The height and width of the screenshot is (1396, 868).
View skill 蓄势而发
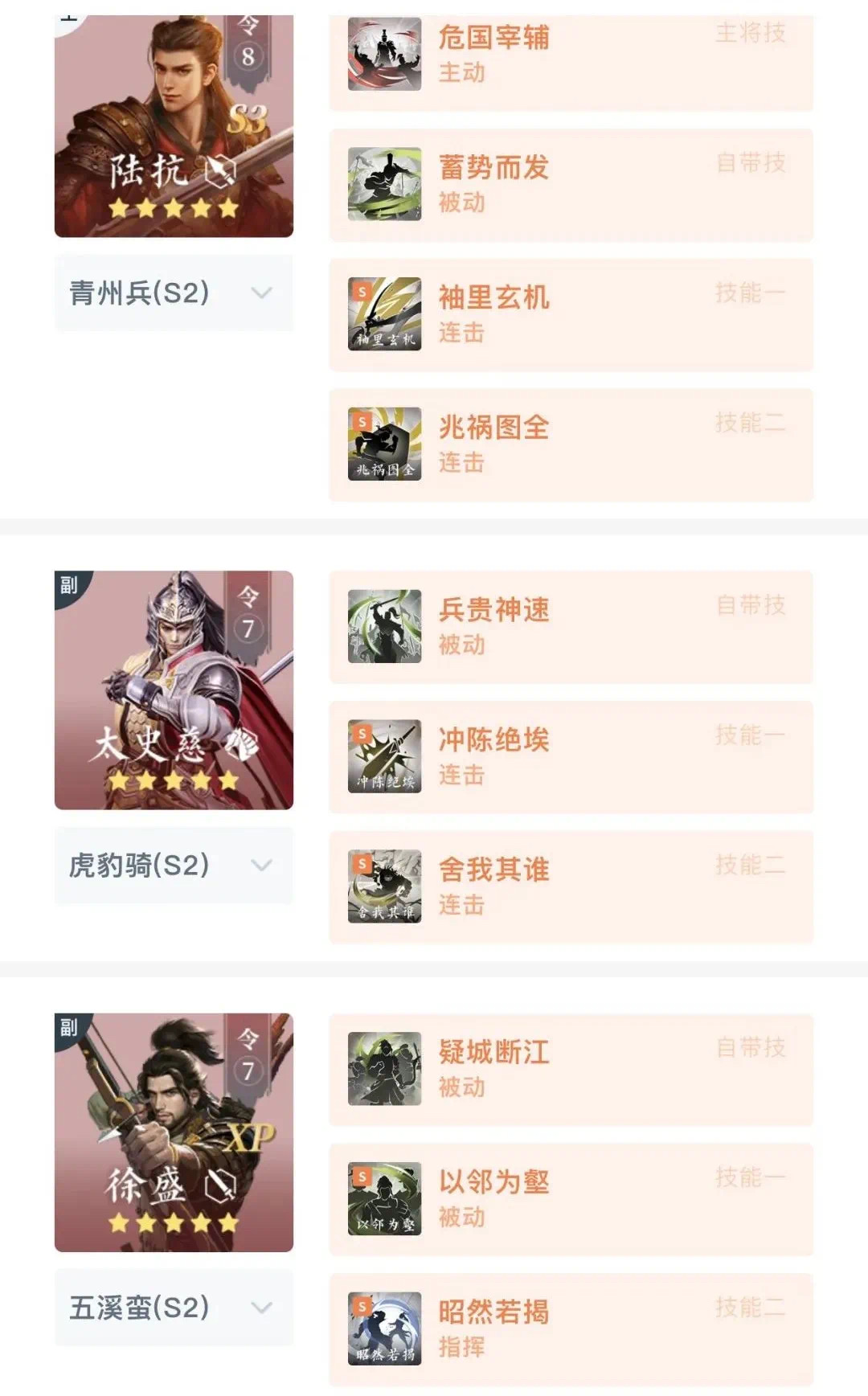(x=571, y=185)
